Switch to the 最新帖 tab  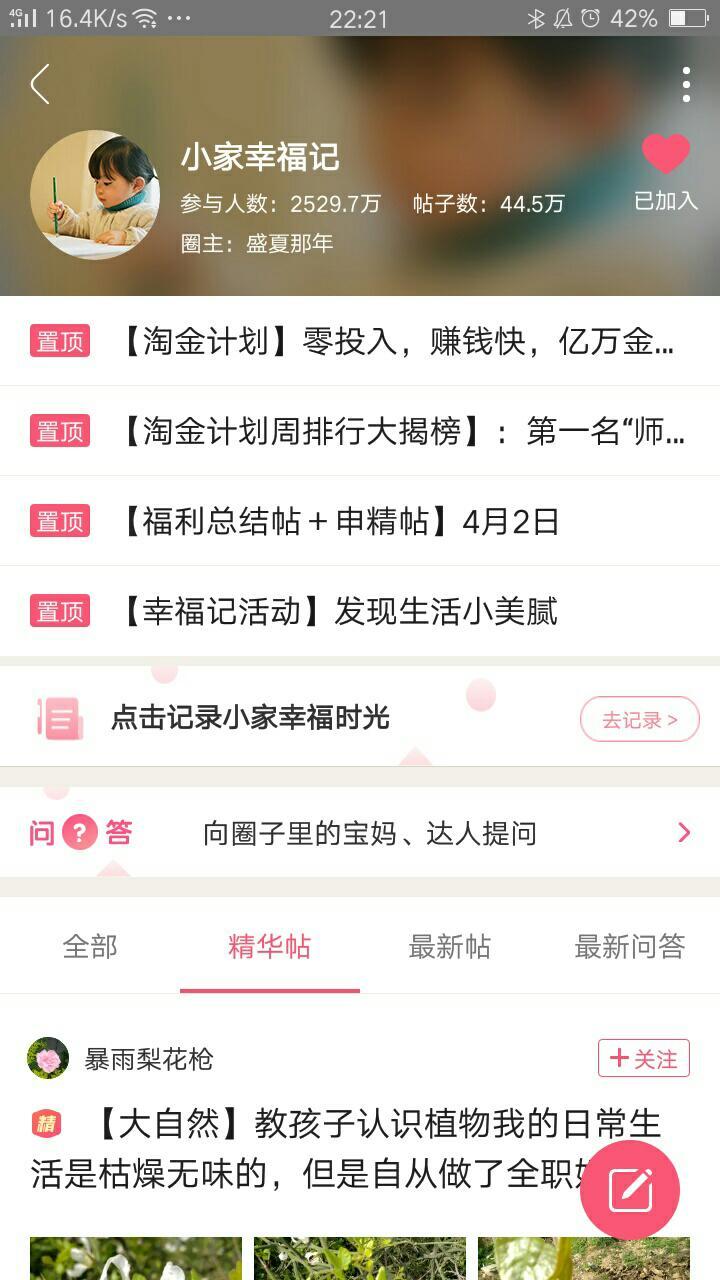pyautogui.click(x=450, y=946)
